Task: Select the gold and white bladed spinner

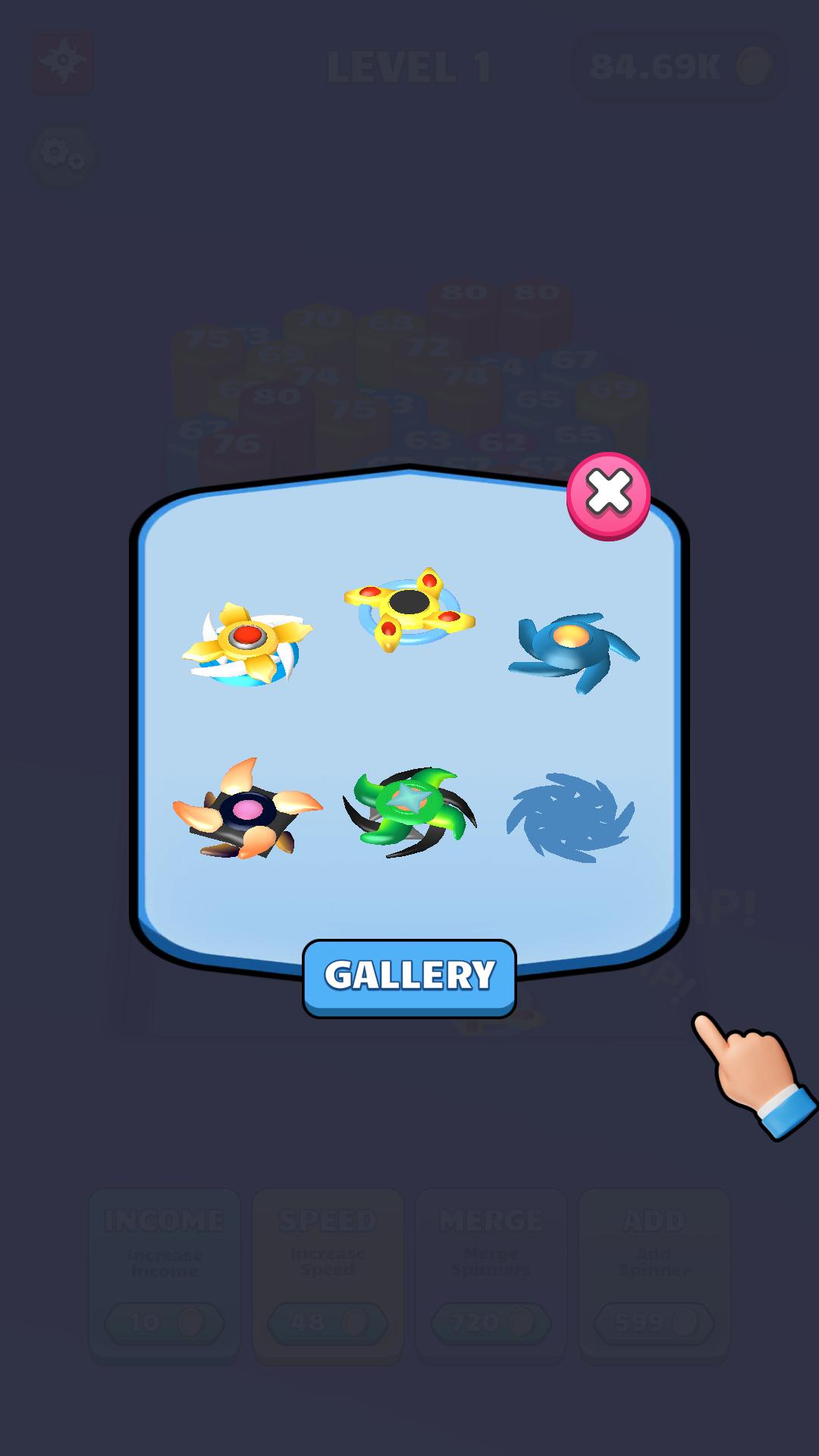Action: (x=247, y=645)
